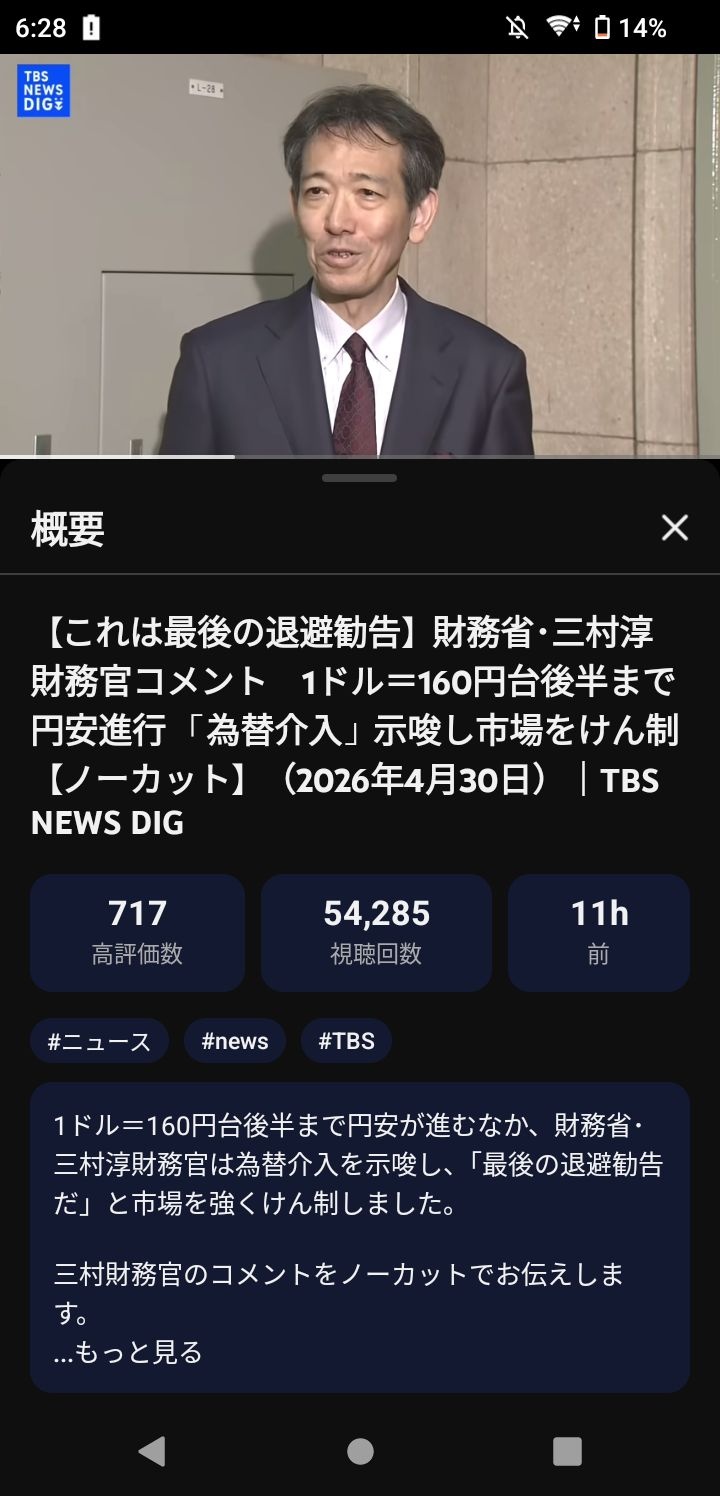Open the recent apps overview
Screen dimensions: 720x1496
[567, 1451]
